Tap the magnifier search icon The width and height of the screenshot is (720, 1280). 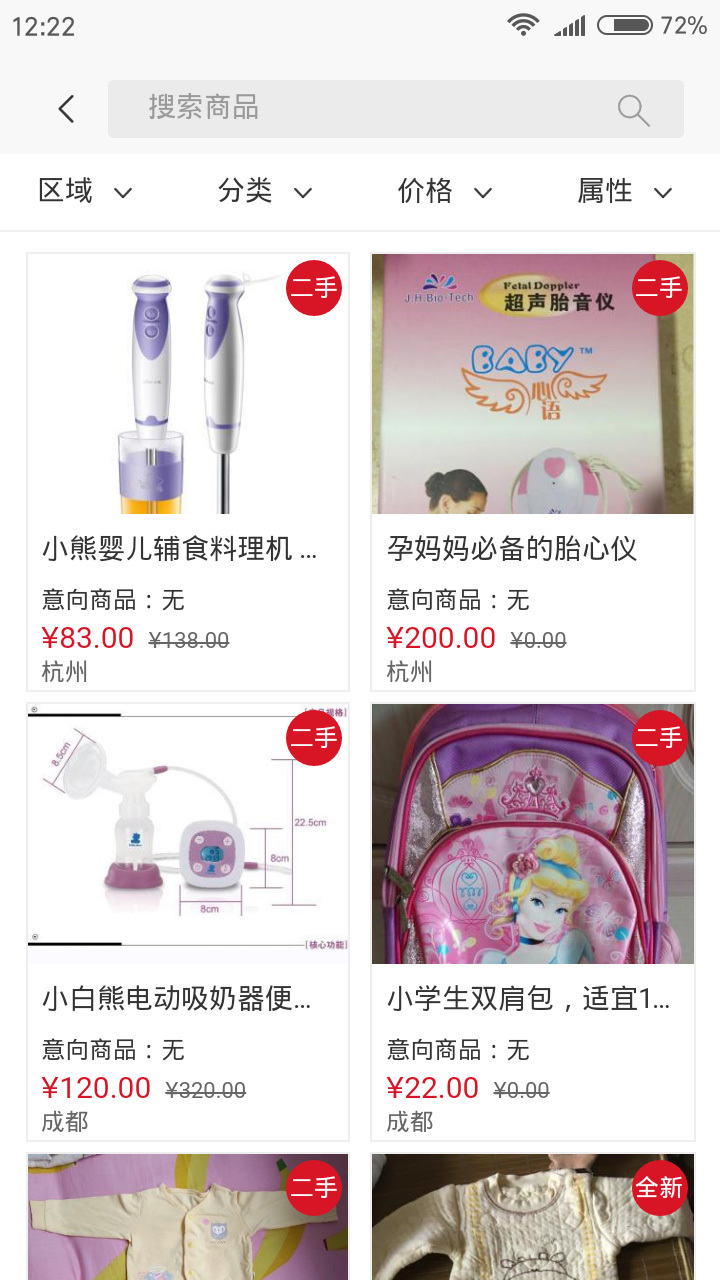(633, 110)
